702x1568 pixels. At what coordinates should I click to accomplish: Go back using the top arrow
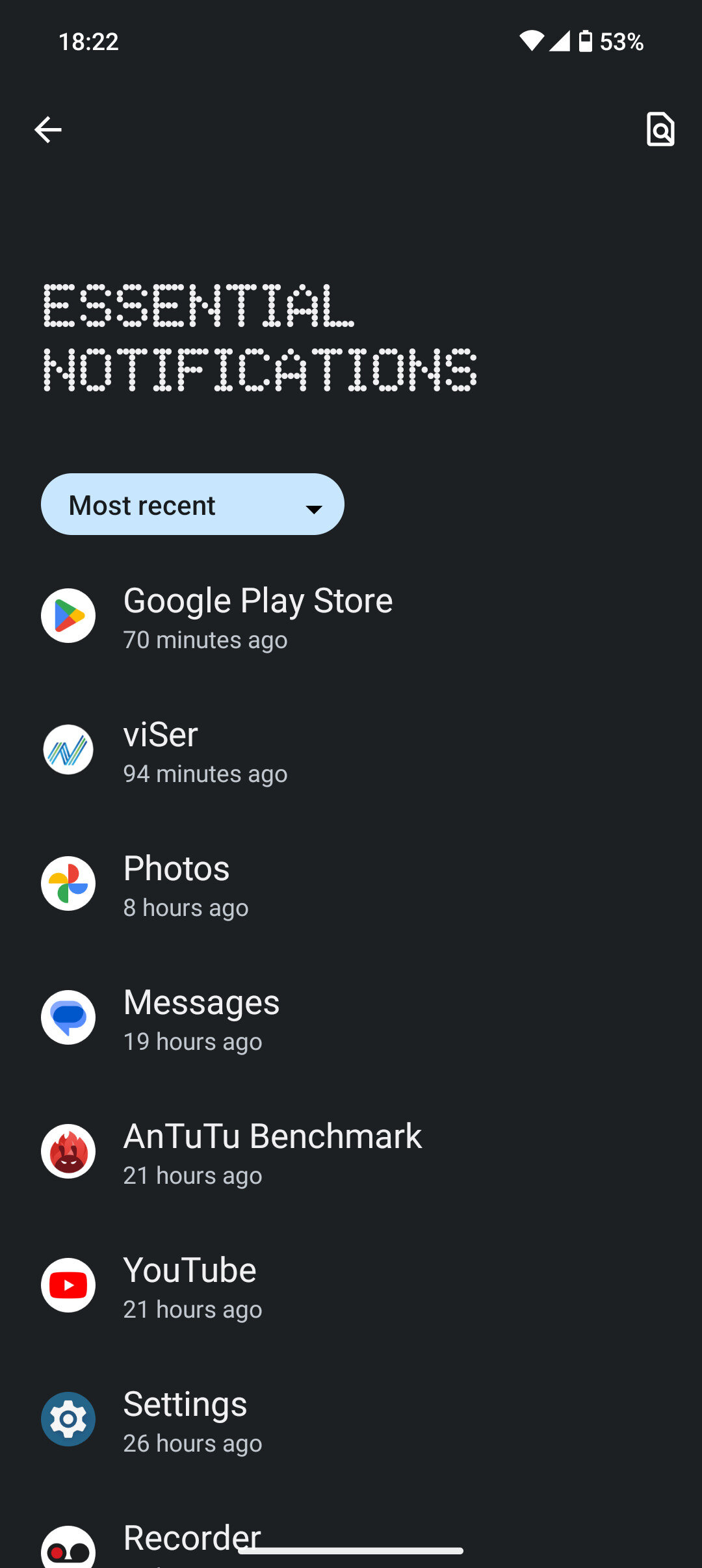pyautogui.click(x=48, y=130)
